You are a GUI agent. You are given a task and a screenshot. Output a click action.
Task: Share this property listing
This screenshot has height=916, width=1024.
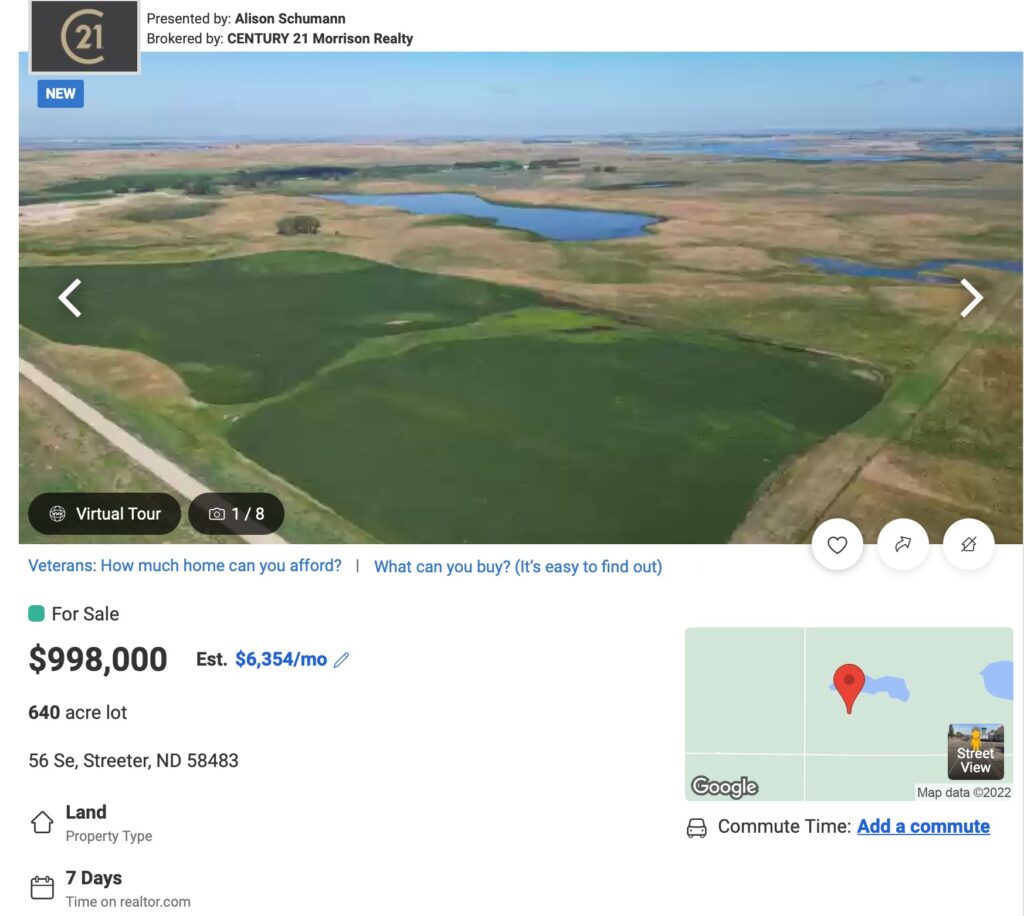point(903,545)
